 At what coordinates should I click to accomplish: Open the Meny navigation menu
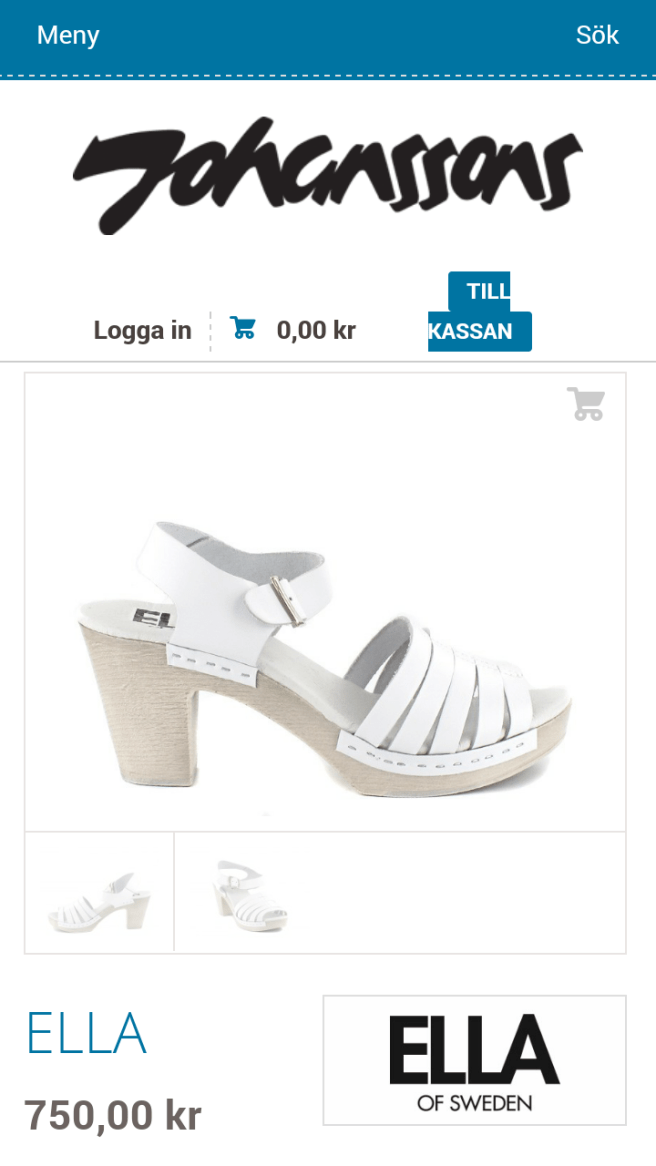(68, 36)
